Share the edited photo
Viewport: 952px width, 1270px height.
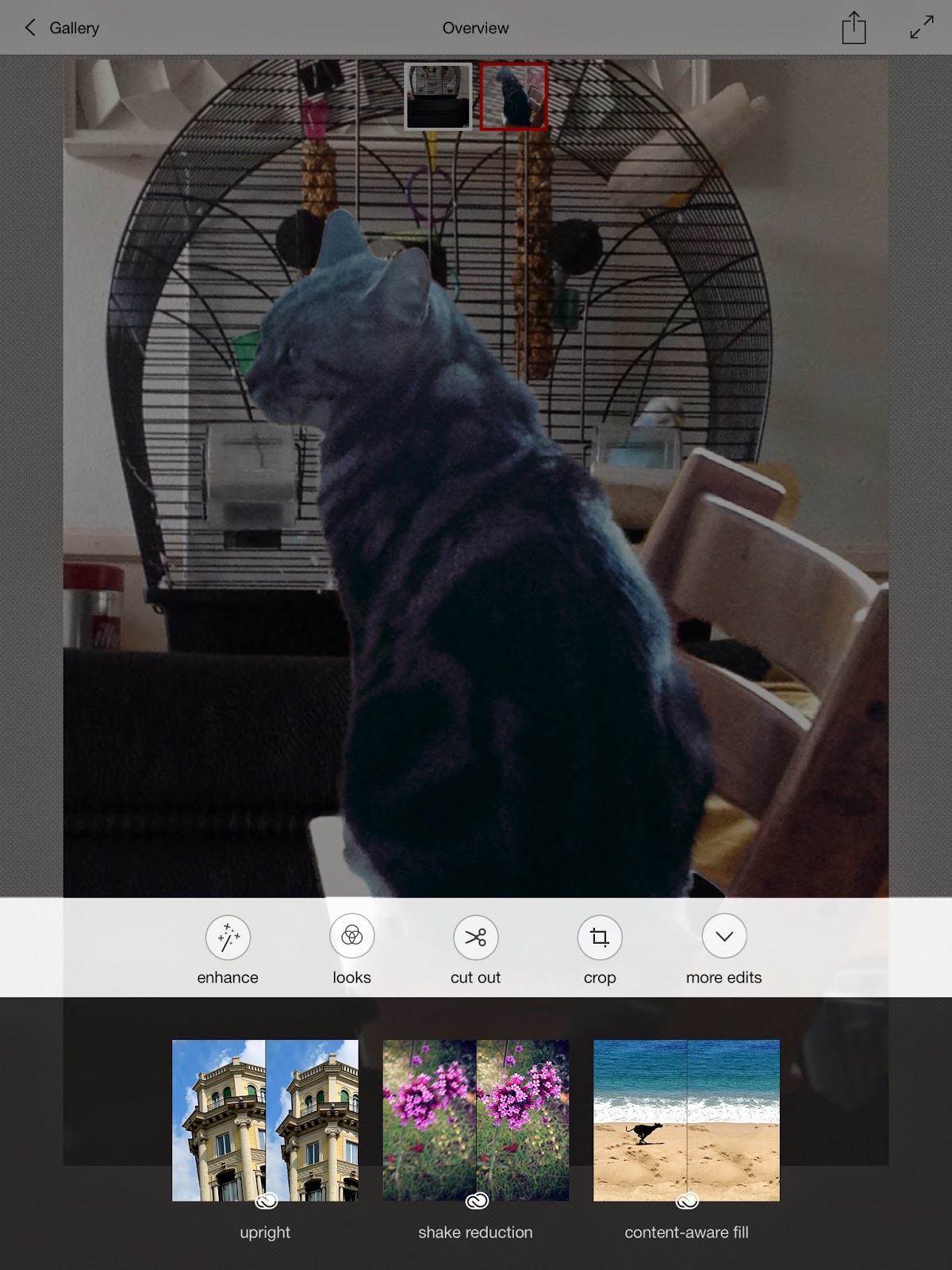853,28
